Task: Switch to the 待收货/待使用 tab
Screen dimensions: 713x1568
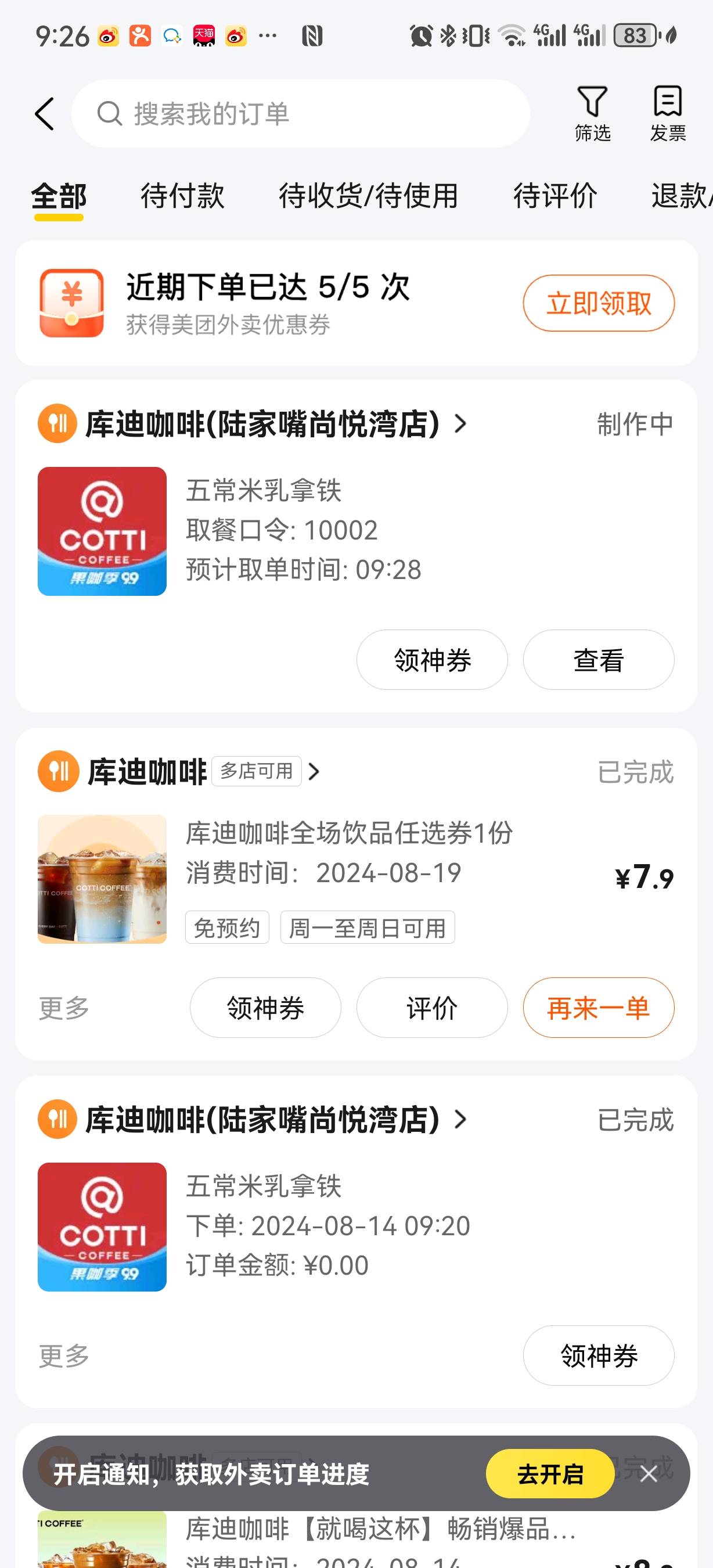Action: [369, 196]
